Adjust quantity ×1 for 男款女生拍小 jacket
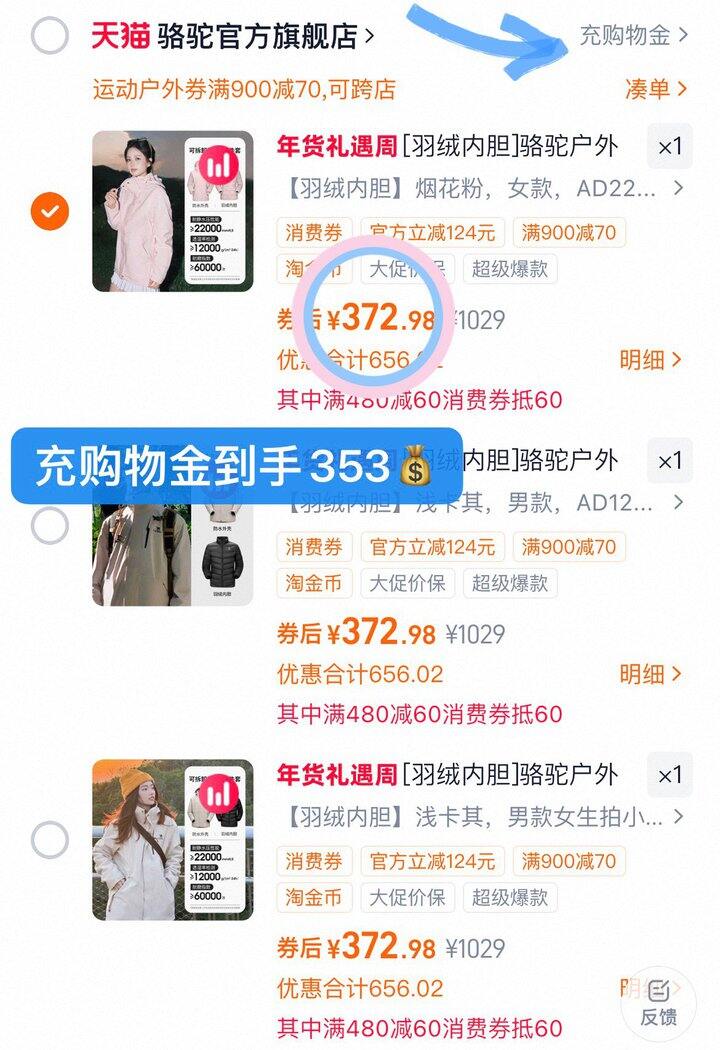Screen dimensions: 720x1050 [669, 775]
